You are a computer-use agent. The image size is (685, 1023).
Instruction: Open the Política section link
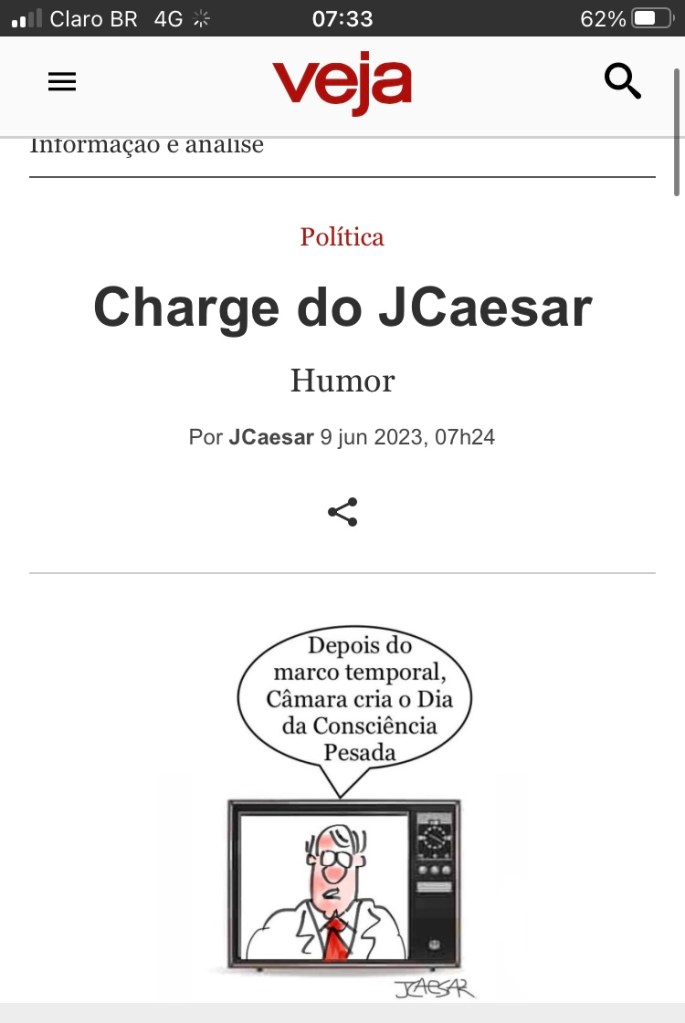[x=342, y=237]
